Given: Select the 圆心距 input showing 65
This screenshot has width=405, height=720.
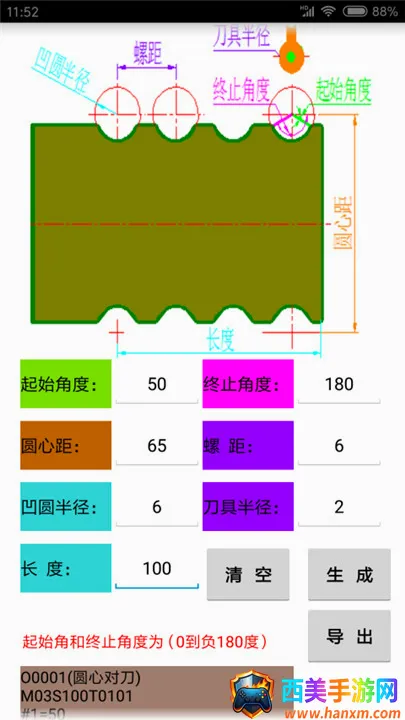Looking at the screenshot, I should (x=157, y=446).
